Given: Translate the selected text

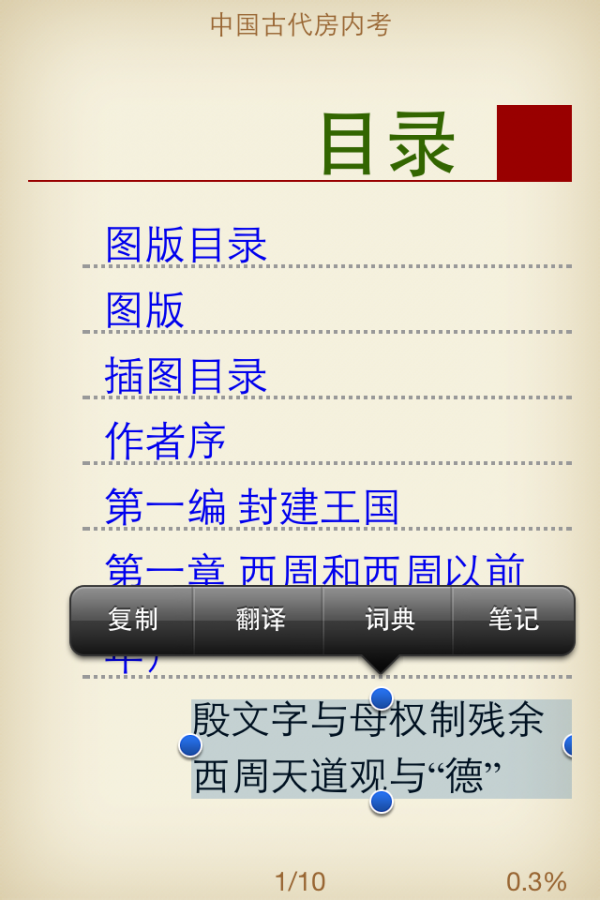Looking at the screenshot, I should click(x=260, y=620).
